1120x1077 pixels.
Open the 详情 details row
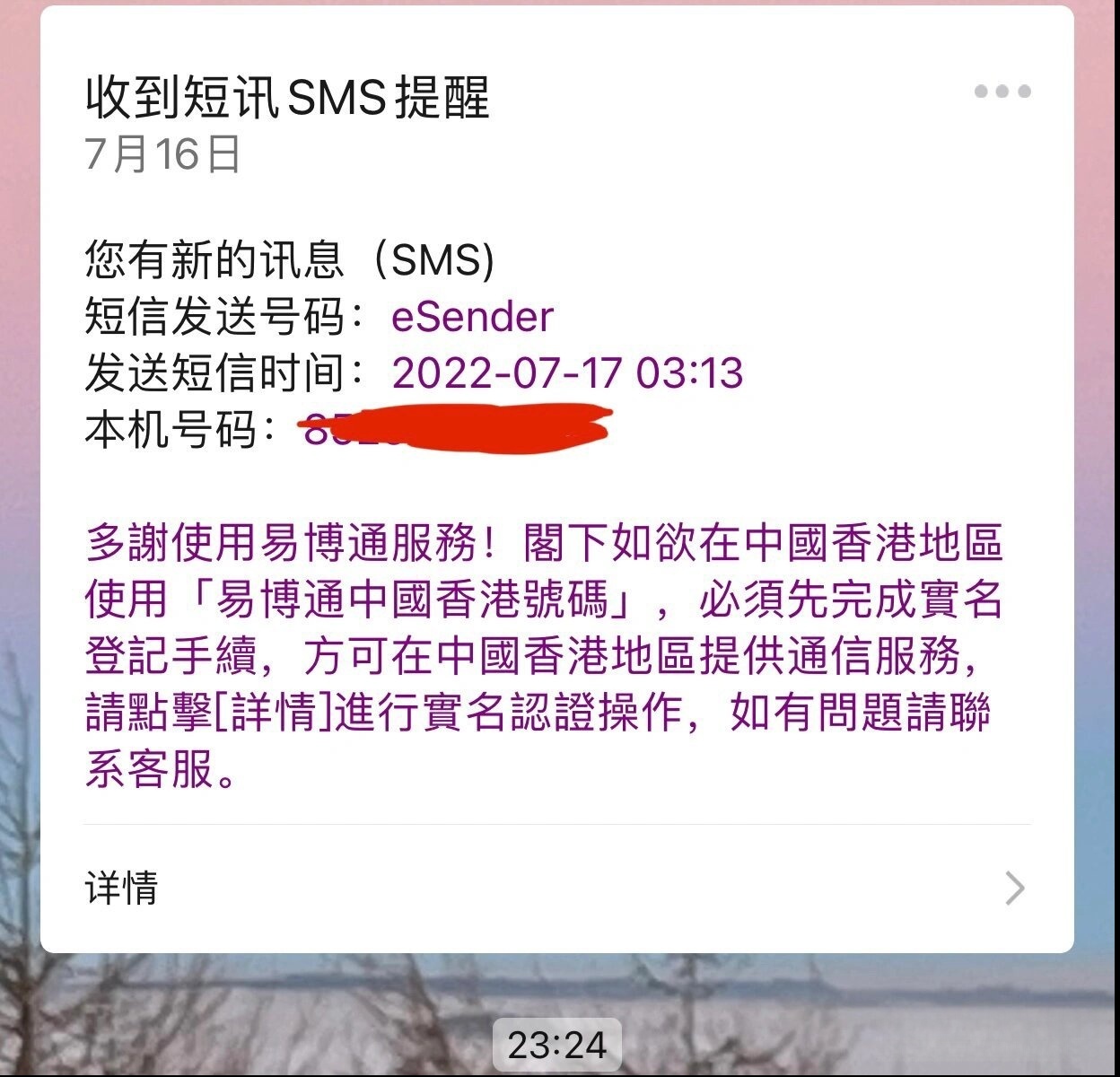[x=556, y=889]
